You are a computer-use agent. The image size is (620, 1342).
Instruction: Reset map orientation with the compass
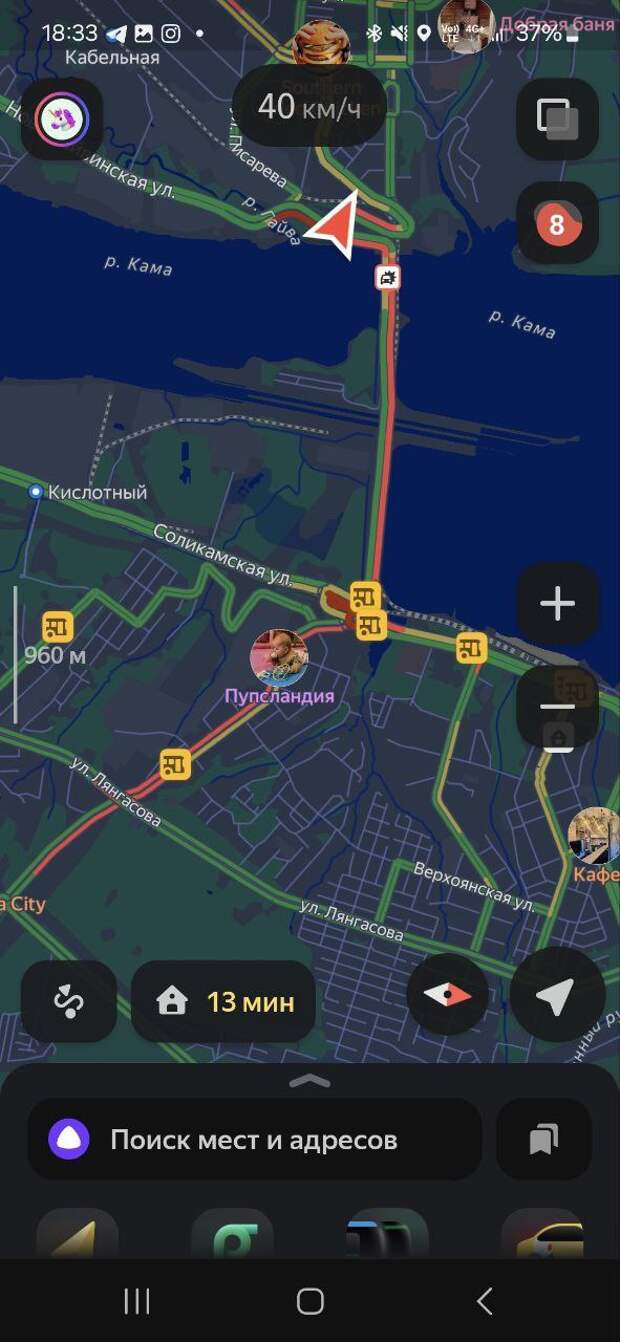click(x=447, y=996)
